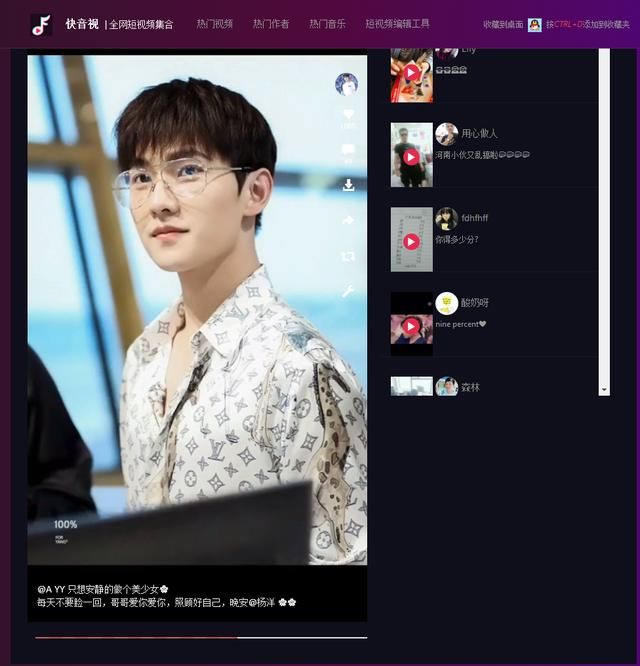Image resolution: width=640 pixels, height=666 pixels.
Task: Tap the repost icon on the video
Action: 348,256
